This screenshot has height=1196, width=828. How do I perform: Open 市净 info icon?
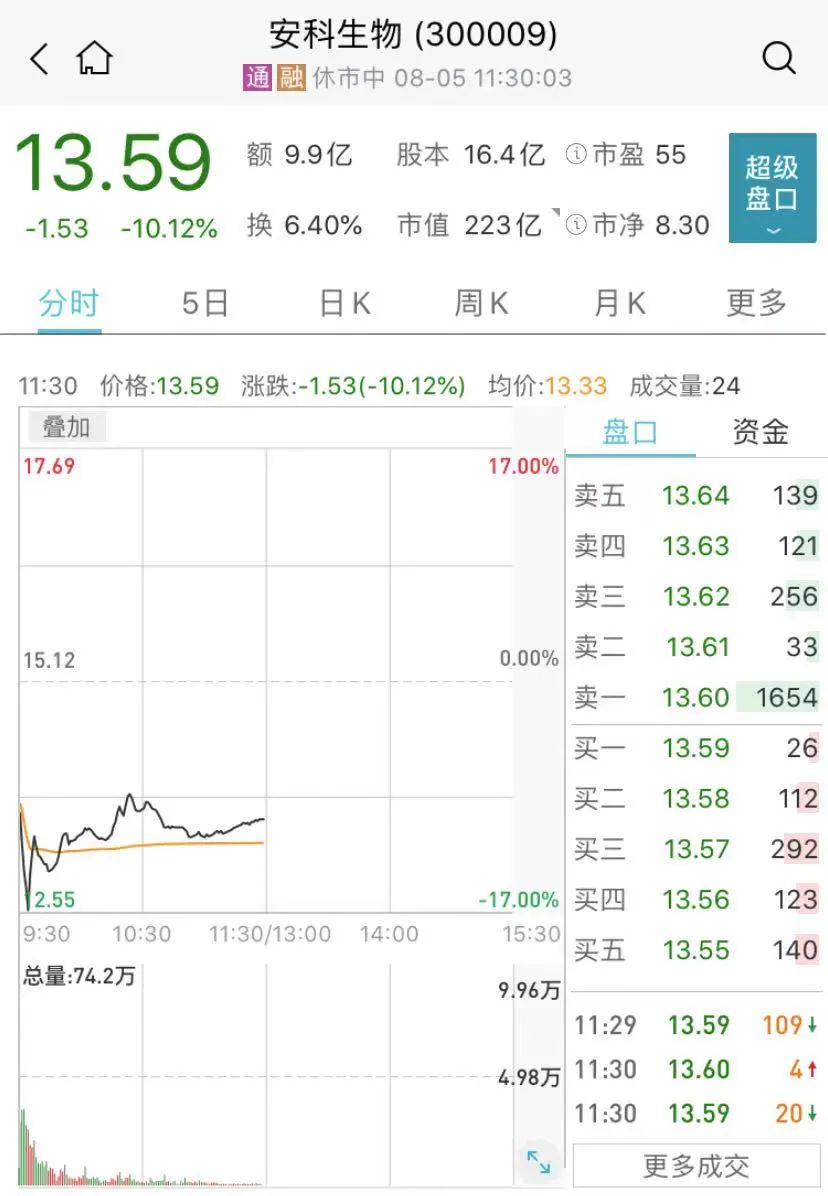tap(575, 226)
